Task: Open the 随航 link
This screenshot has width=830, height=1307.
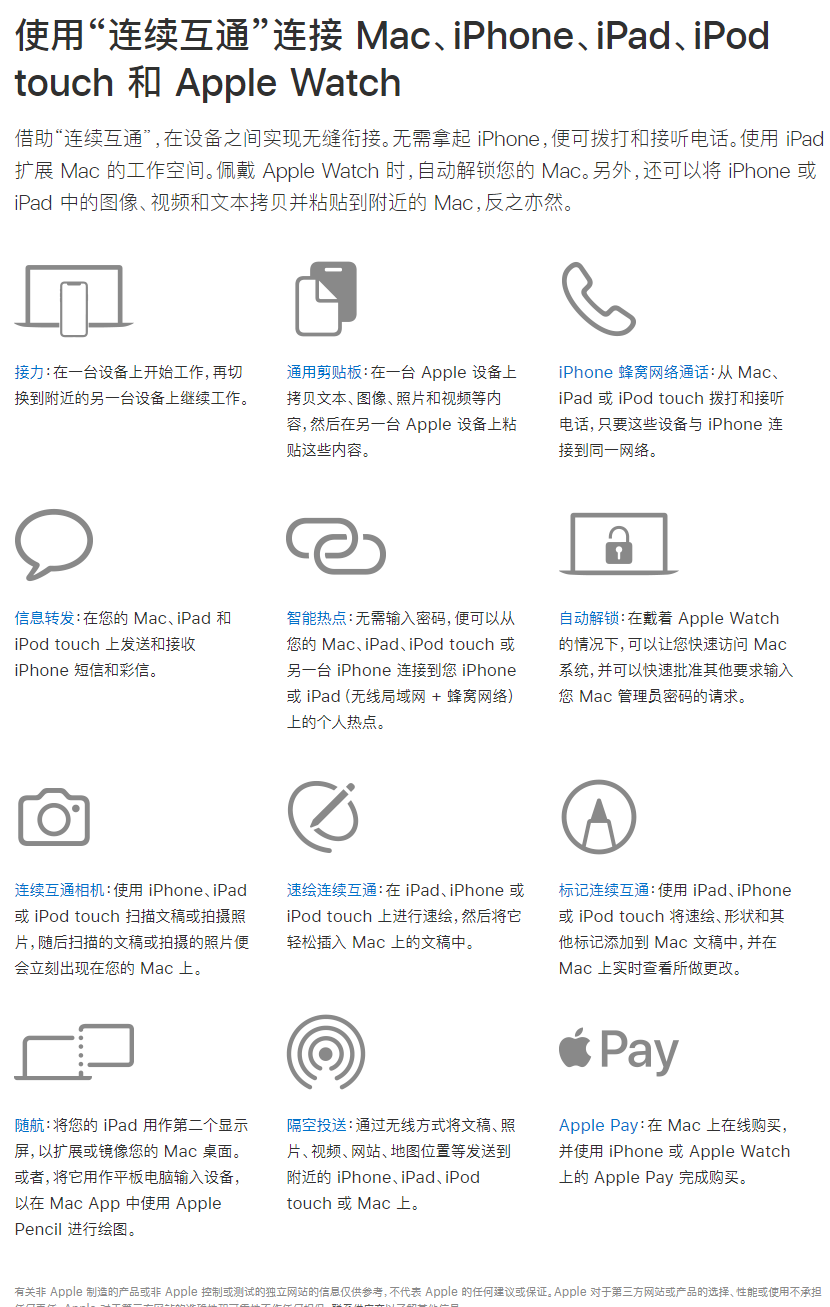Action: click(x=29, y=1125)
